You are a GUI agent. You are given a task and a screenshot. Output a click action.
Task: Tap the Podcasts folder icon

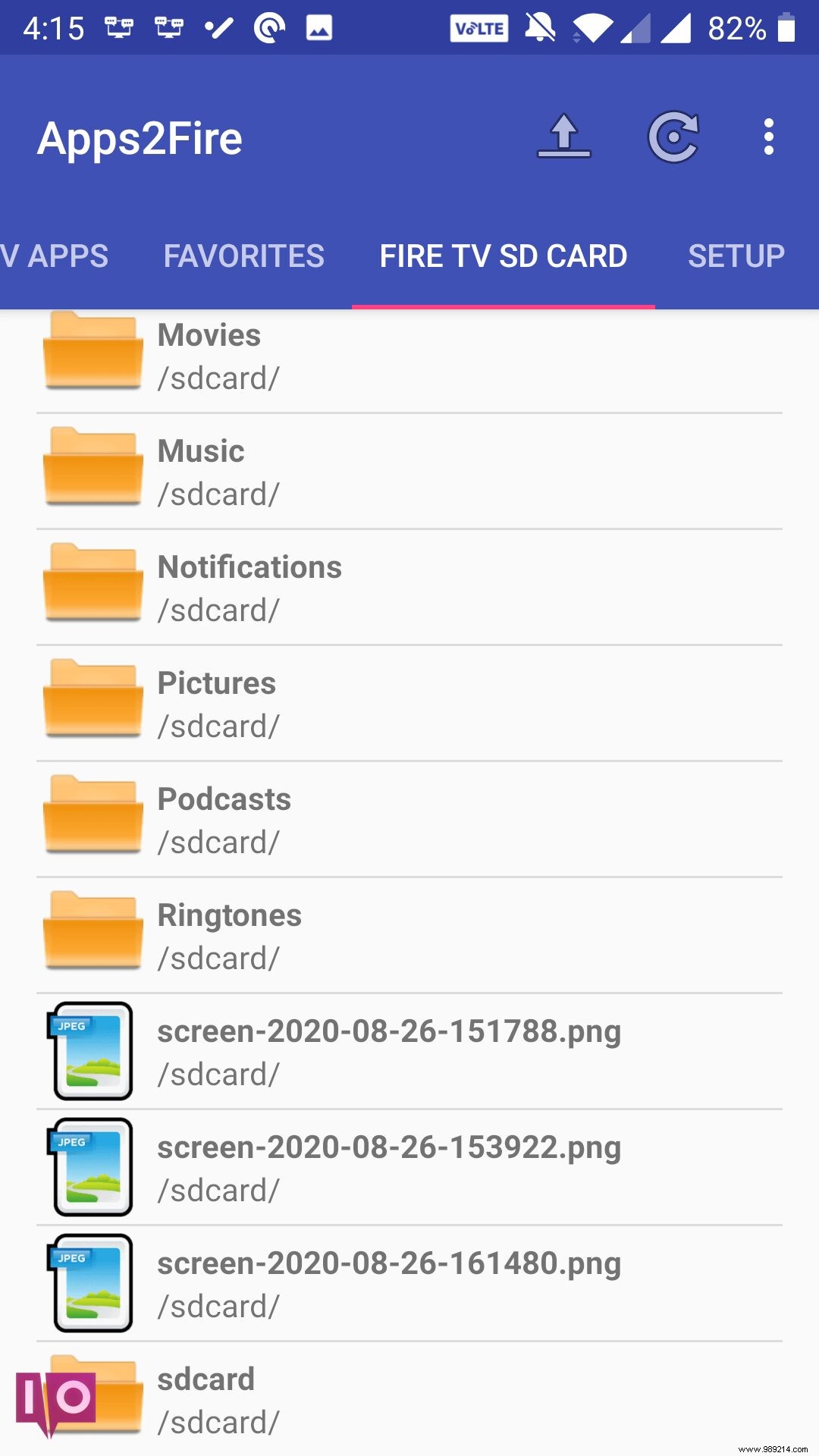(x=92, y=815)
